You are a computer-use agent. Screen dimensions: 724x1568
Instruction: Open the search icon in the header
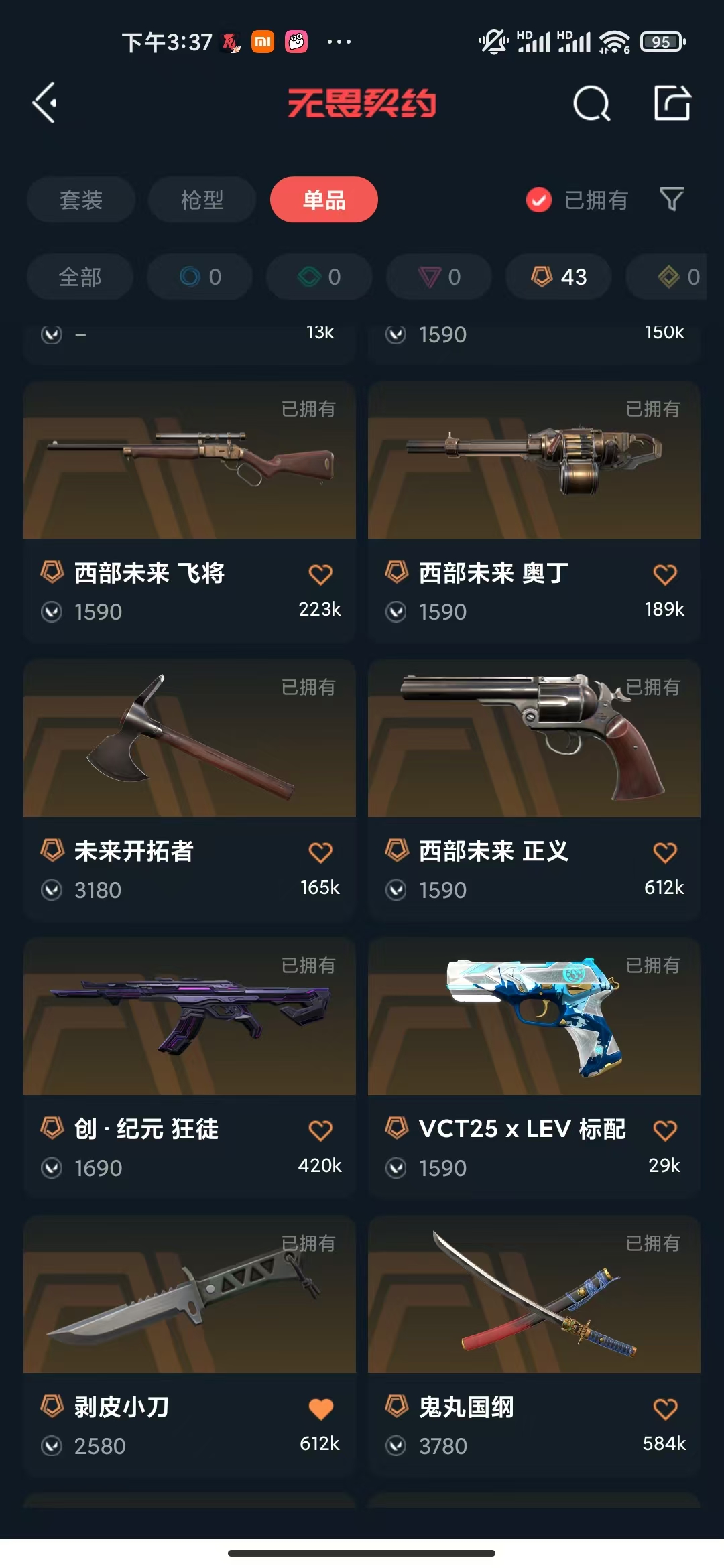tap(592, 104)
